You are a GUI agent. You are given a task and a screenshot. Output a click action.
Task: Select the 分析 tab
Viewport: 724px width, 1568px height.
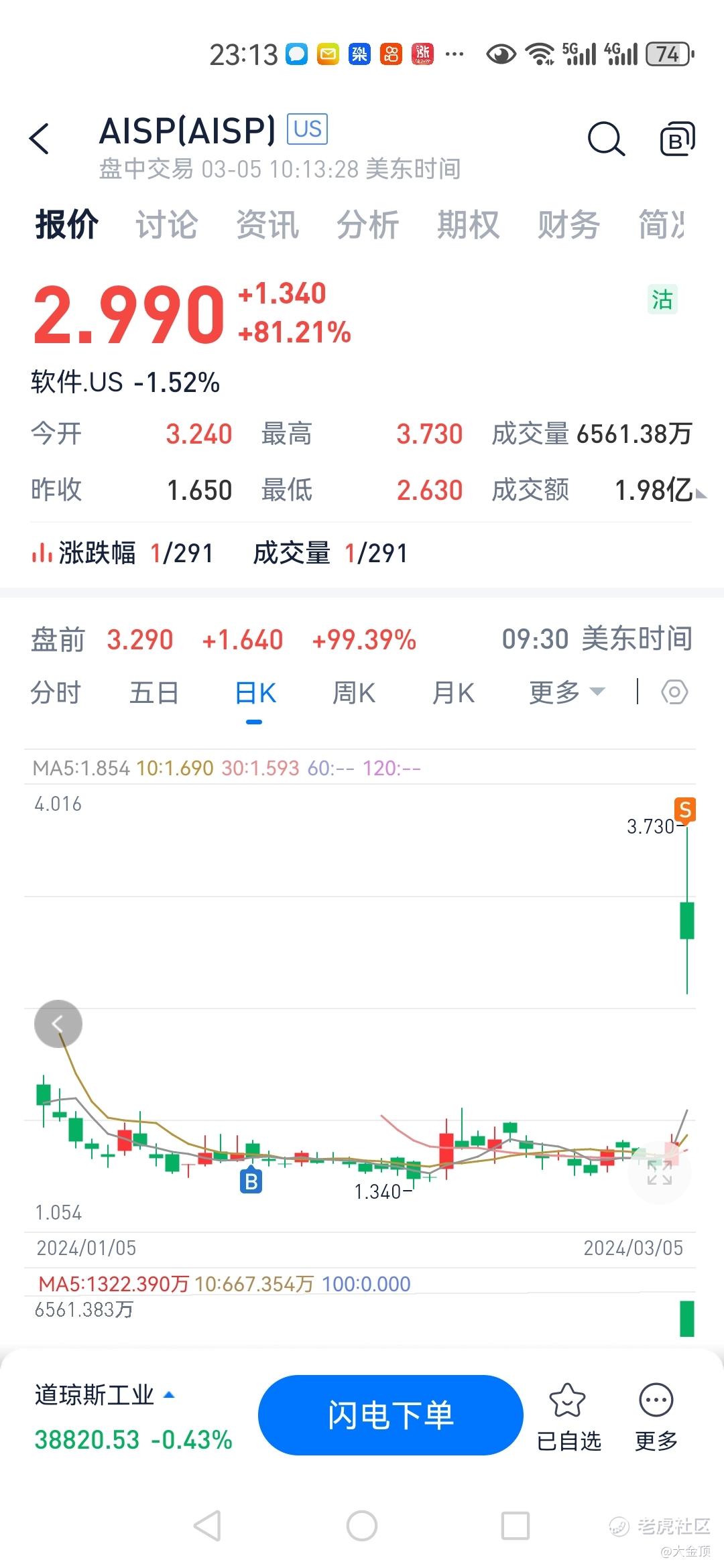(367, 224)
